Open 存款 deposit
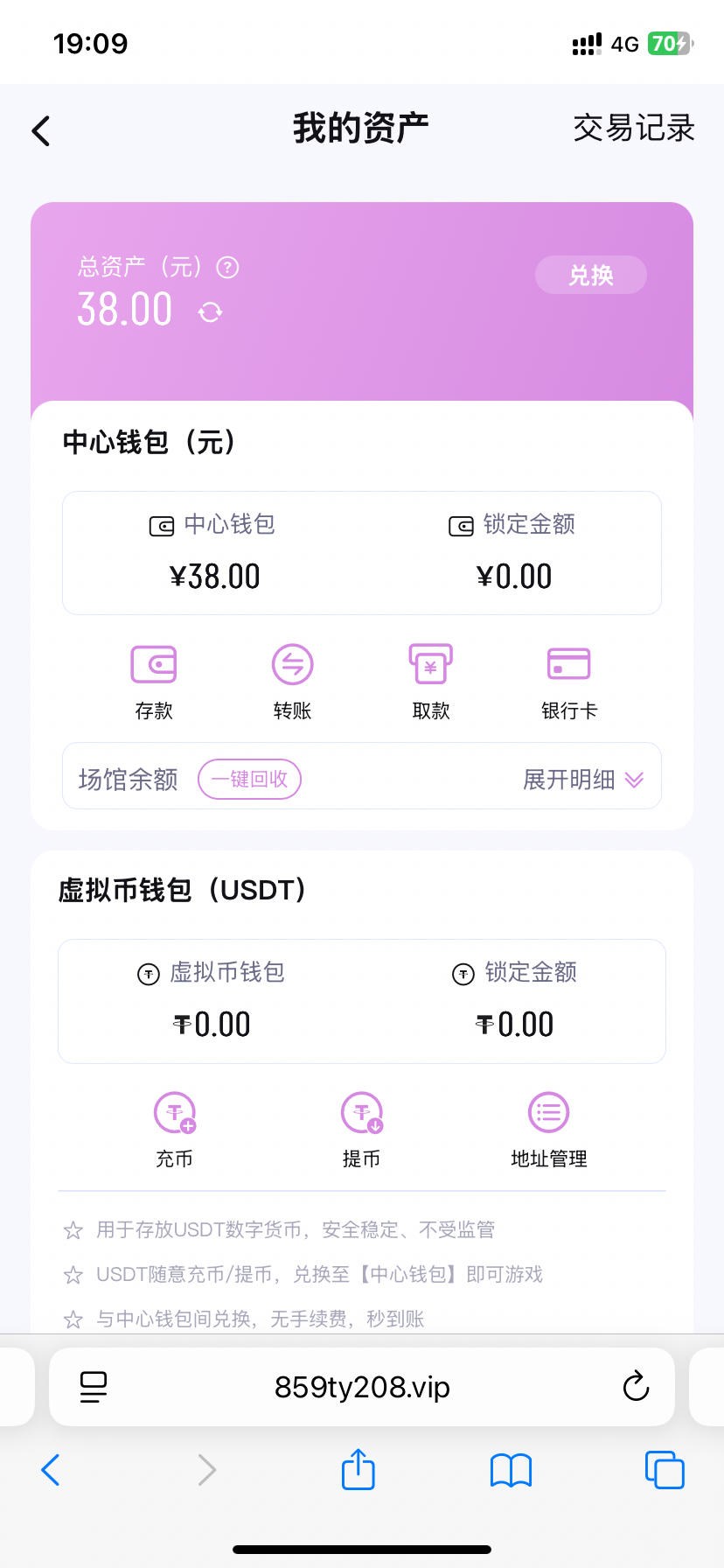724x1568 pixels. tap(154, 682)
